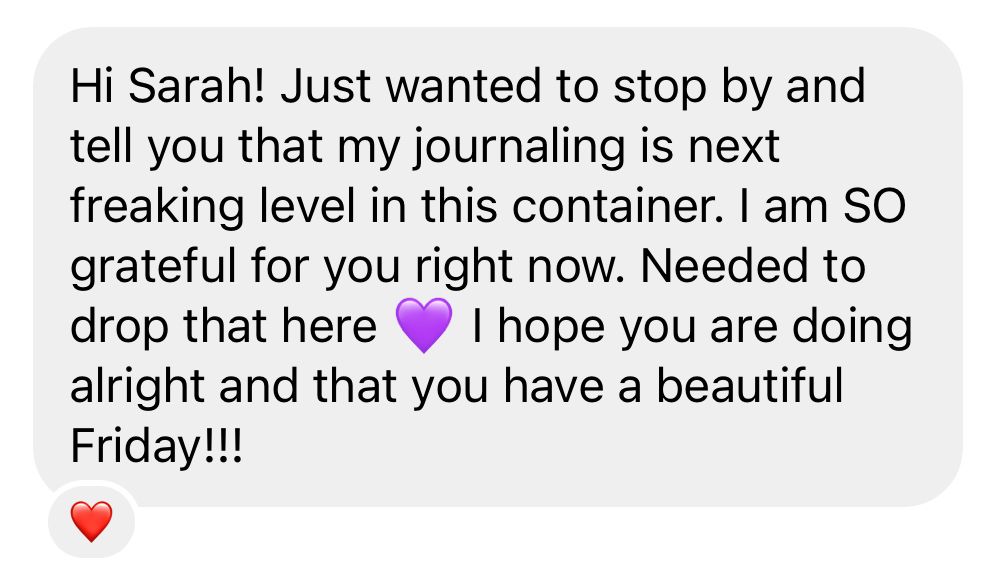Tap the red heart reaction on the message
The width and height of the screenshot is (986, 574).
[91, 521]
